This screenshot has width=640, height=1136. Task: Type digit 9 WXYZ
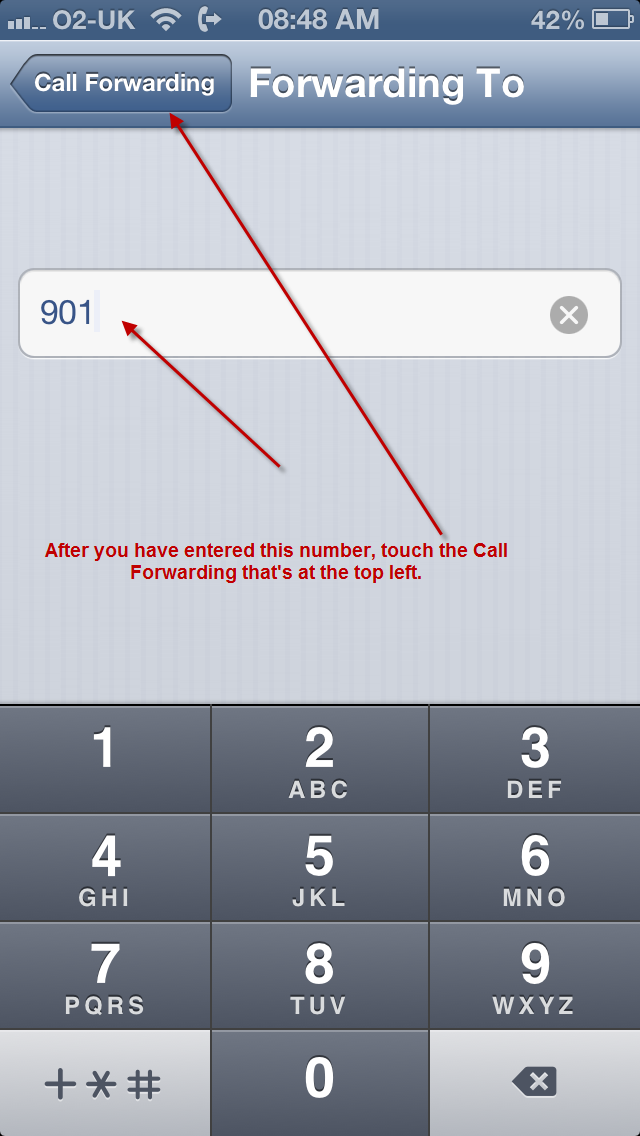[x=535, y=975]
